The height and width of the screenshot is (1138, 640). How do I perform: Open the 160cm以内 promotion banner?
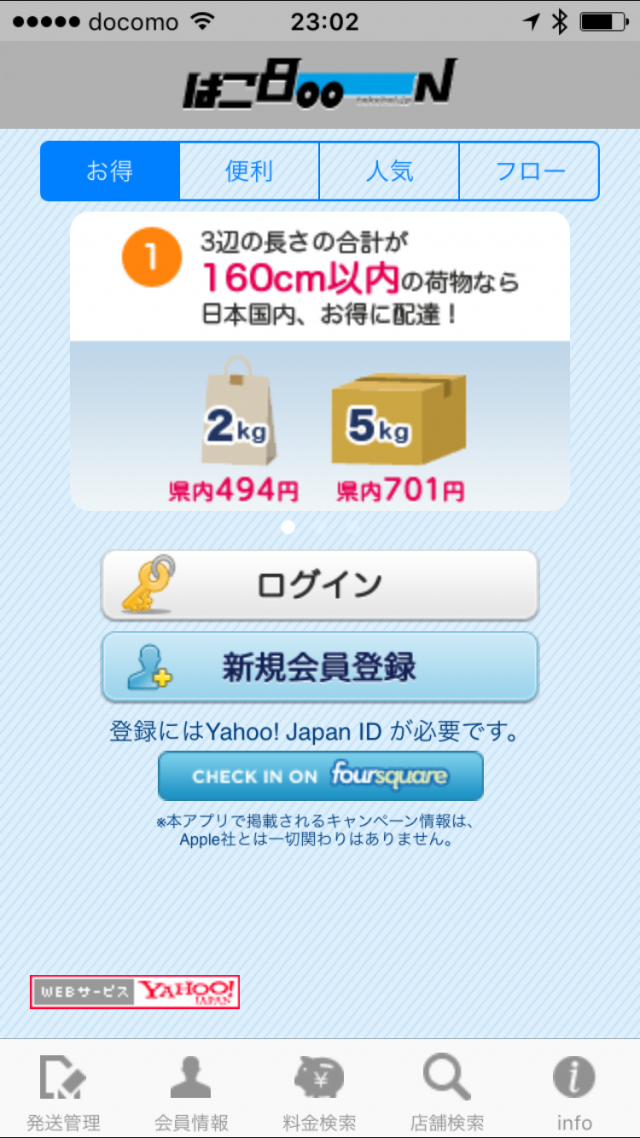(x=320, y=361)
